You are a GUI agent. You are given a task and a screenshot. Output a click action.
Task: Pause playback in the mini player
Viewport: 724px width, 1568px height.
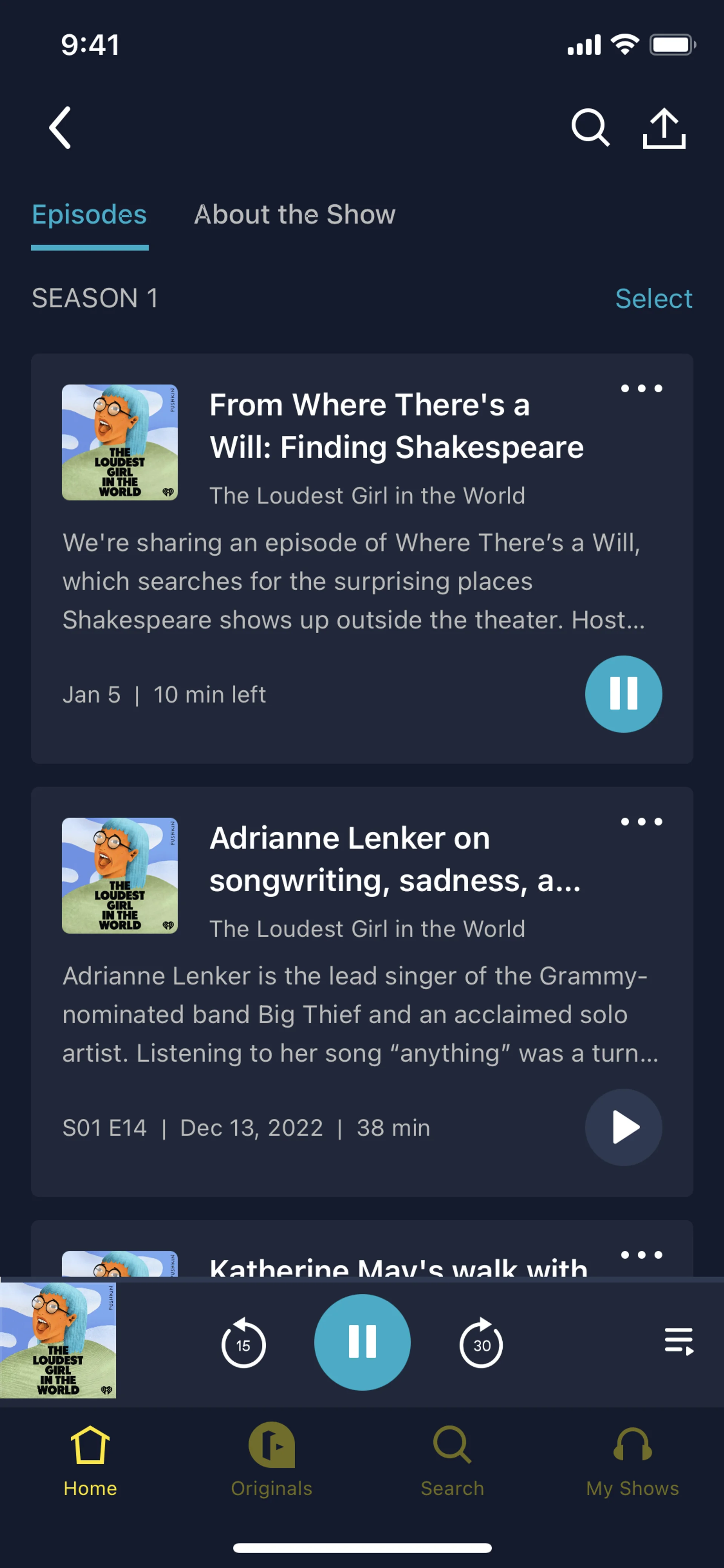[362, 1342]
